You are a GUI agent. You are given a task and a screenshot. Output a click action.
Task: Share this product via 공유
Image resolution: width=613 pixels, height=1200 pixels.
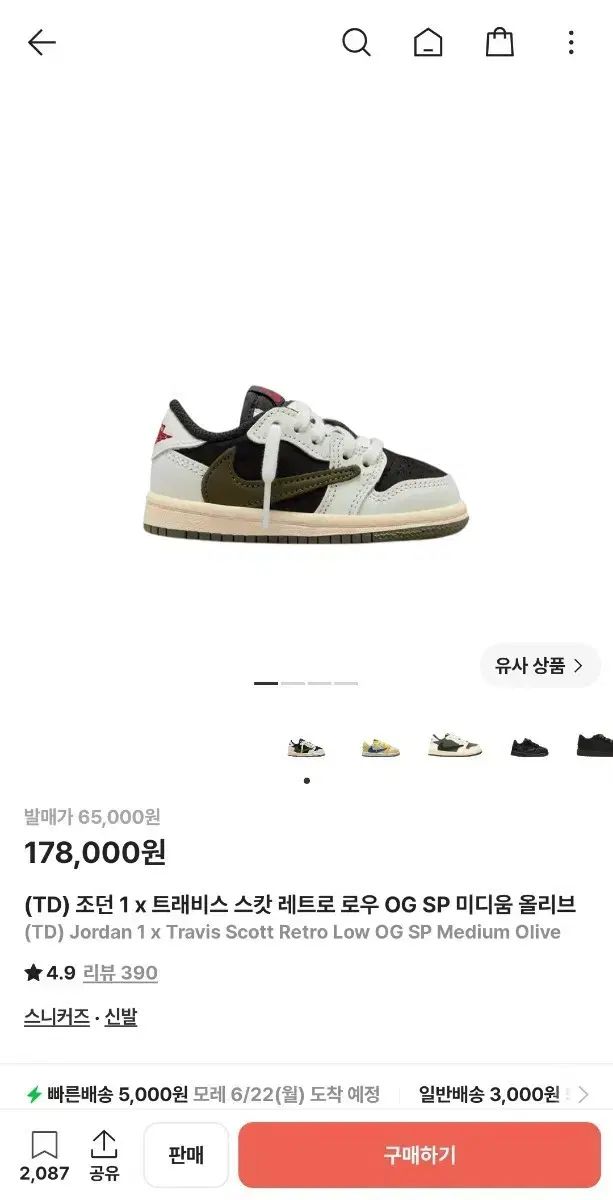coord(104,1157)
